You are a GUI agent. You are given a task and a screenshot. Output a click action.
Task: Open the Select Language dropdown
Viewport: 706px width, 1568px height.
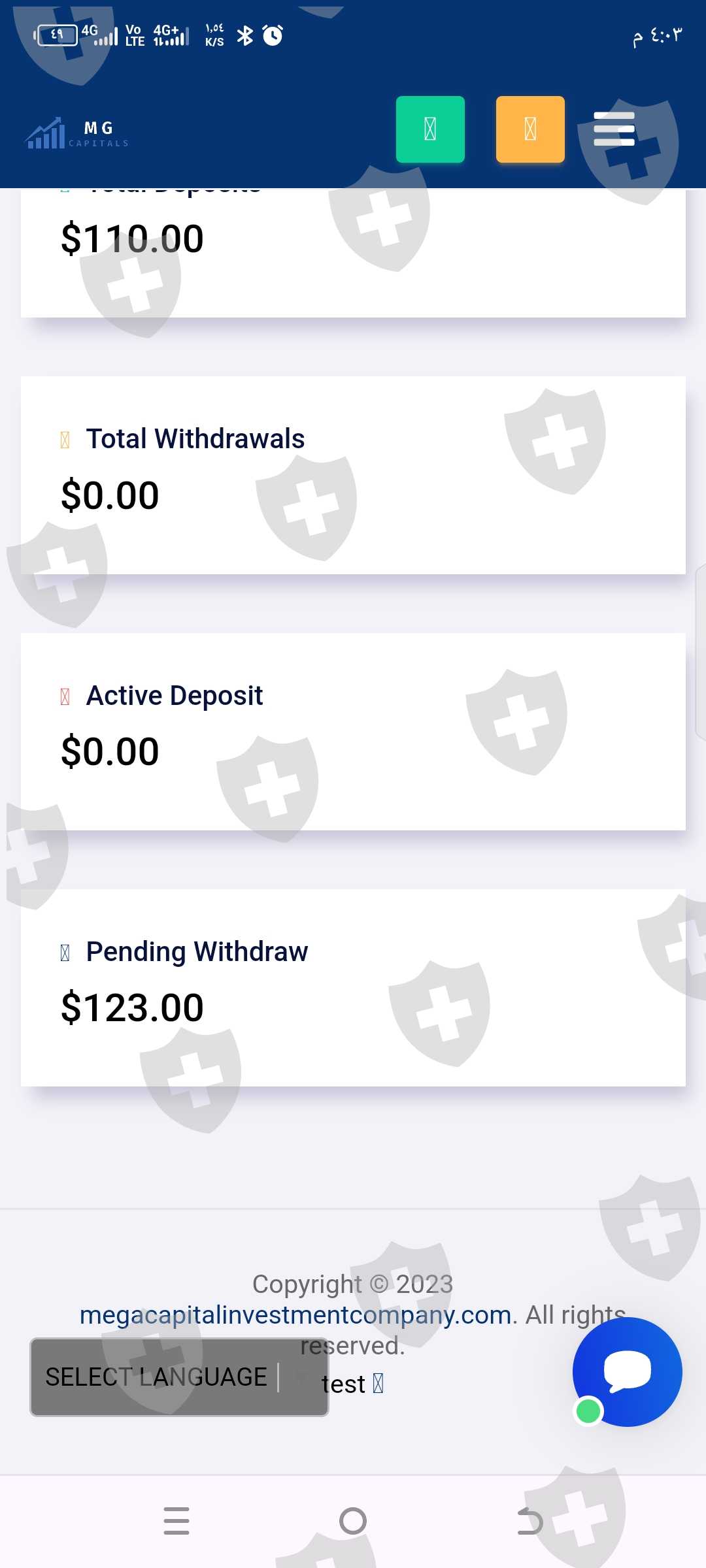pyautogui.click(x=179, y=1377)
